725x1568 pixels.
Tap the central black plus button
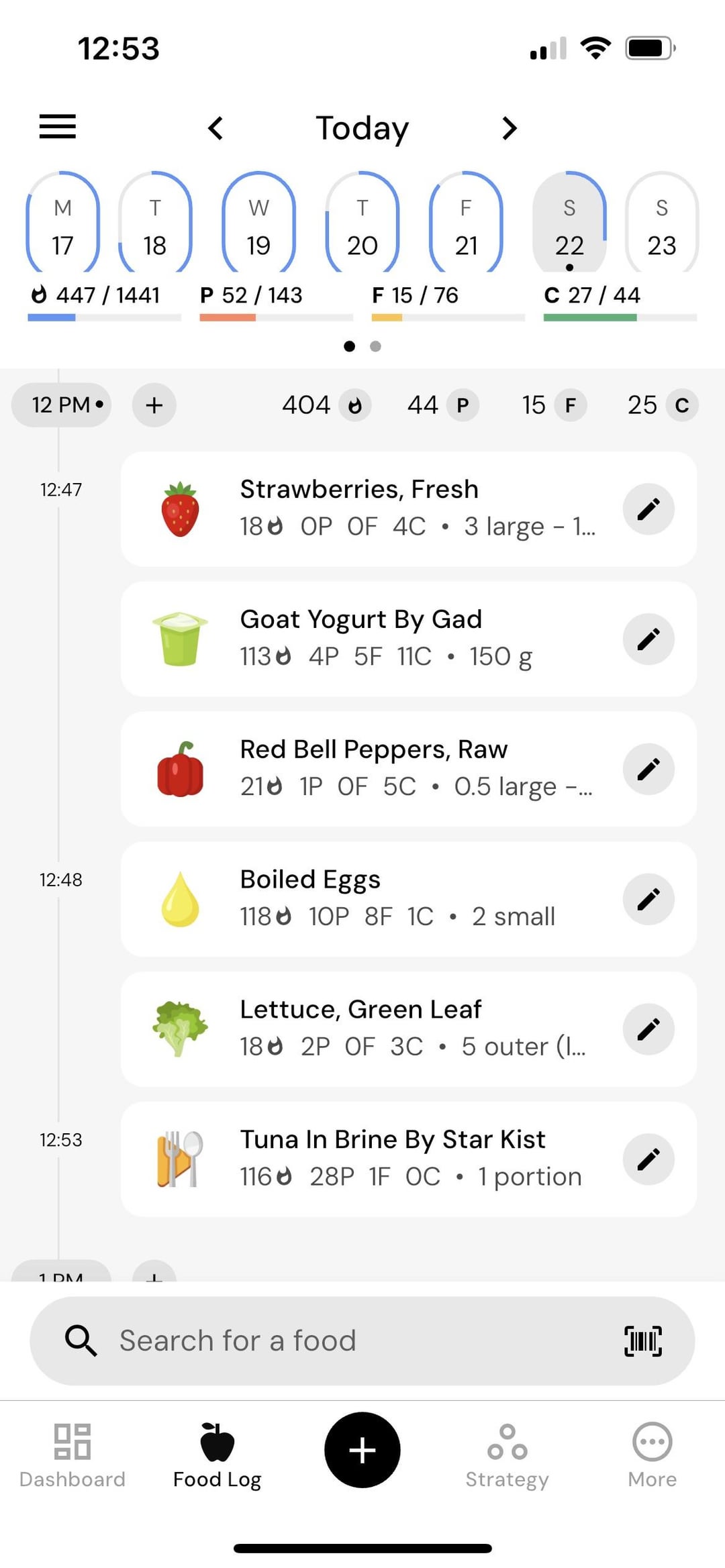[x=362, y=1450]
